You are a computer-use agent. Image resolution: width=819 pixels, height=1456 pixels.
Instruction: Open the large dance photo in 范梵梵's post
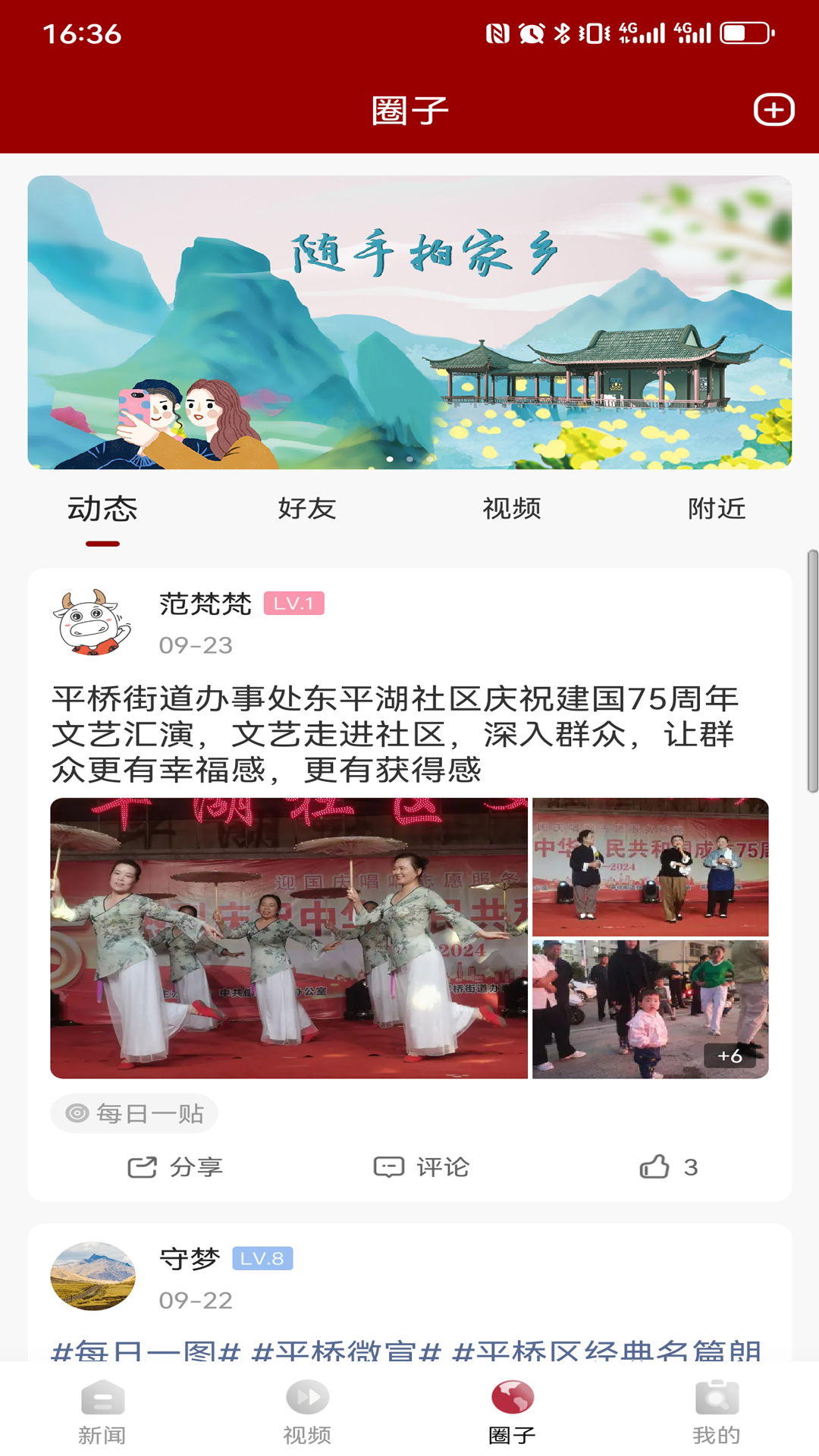pyautogui.click(x=289, y=938)
